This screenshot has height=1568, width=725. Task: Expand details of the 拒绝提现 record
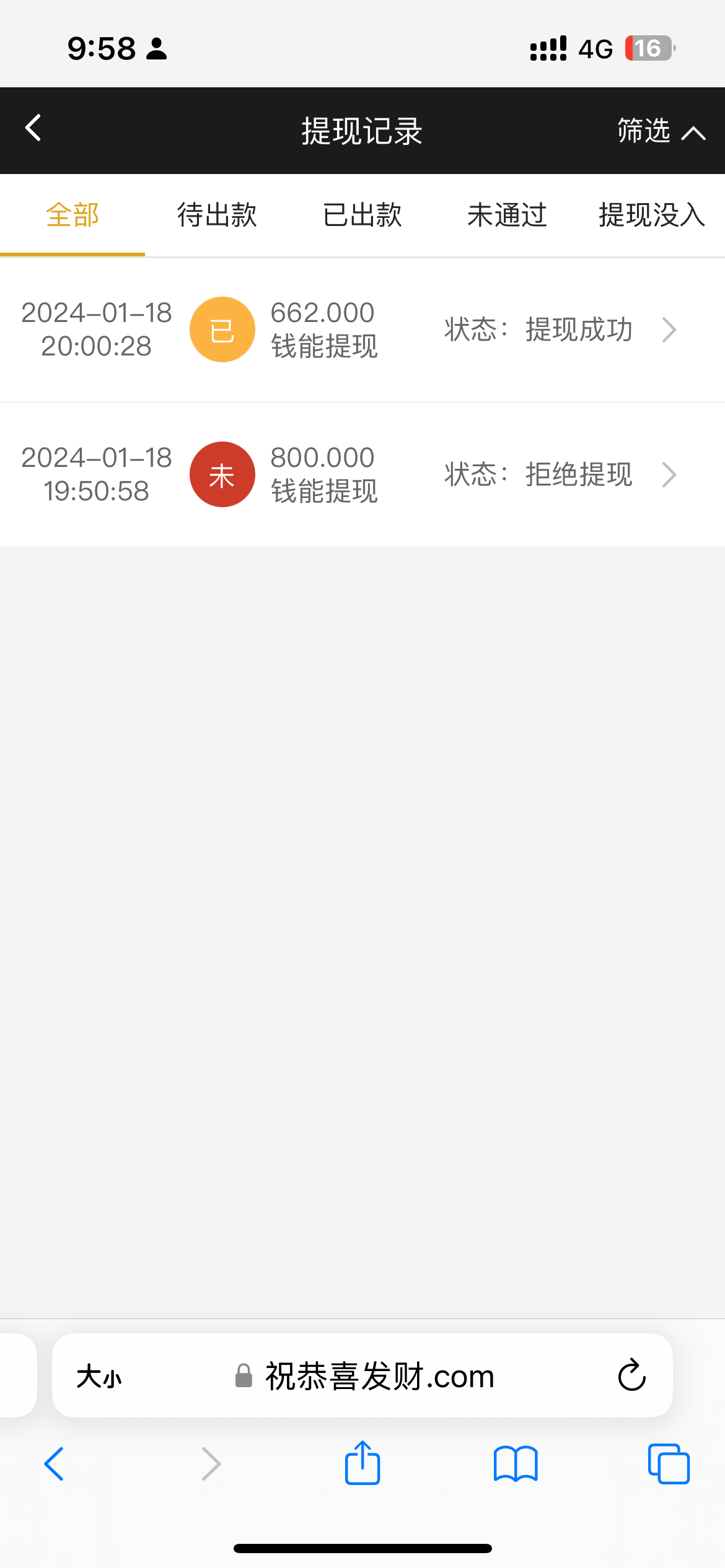pos(670,474)
